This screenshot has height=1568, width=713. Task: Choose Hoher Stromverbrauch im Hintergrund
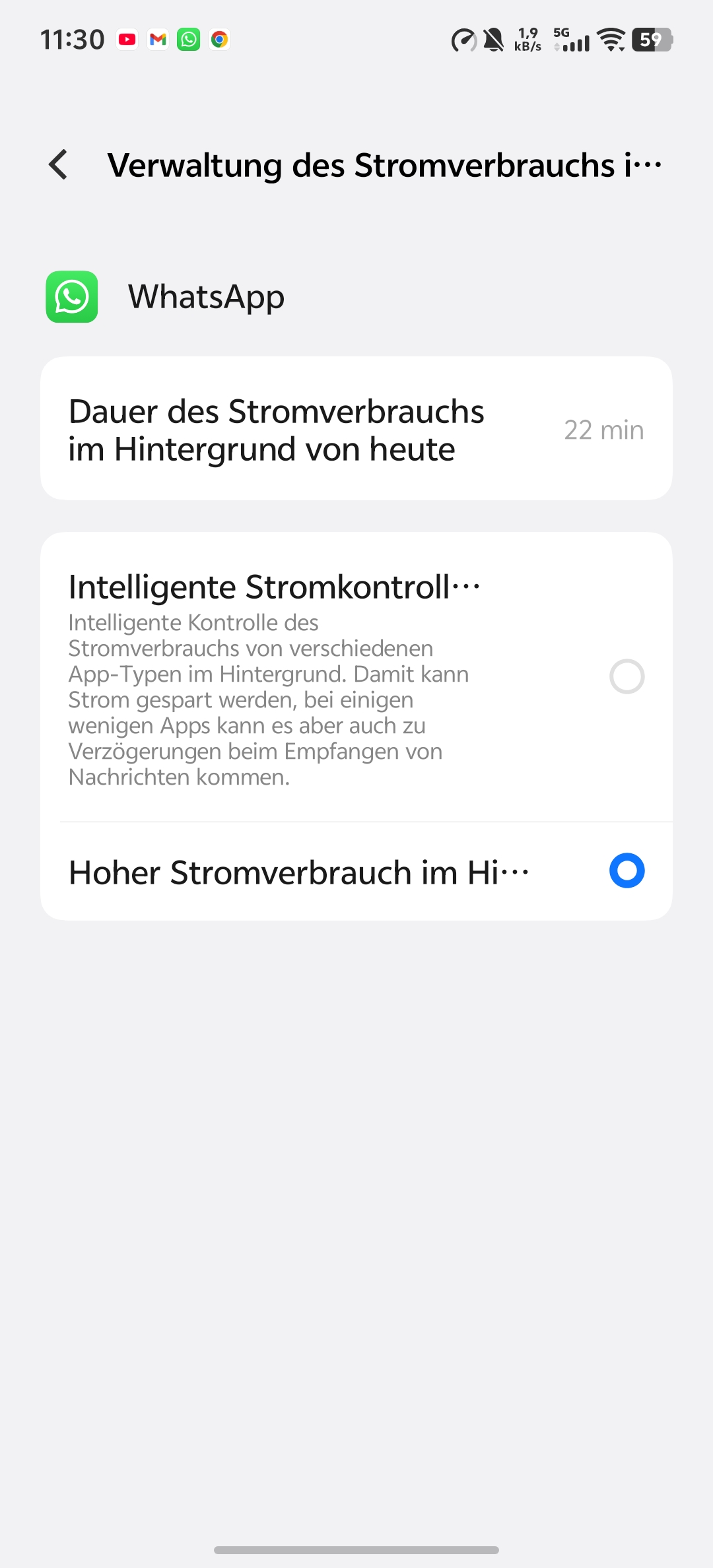point(356,871)
